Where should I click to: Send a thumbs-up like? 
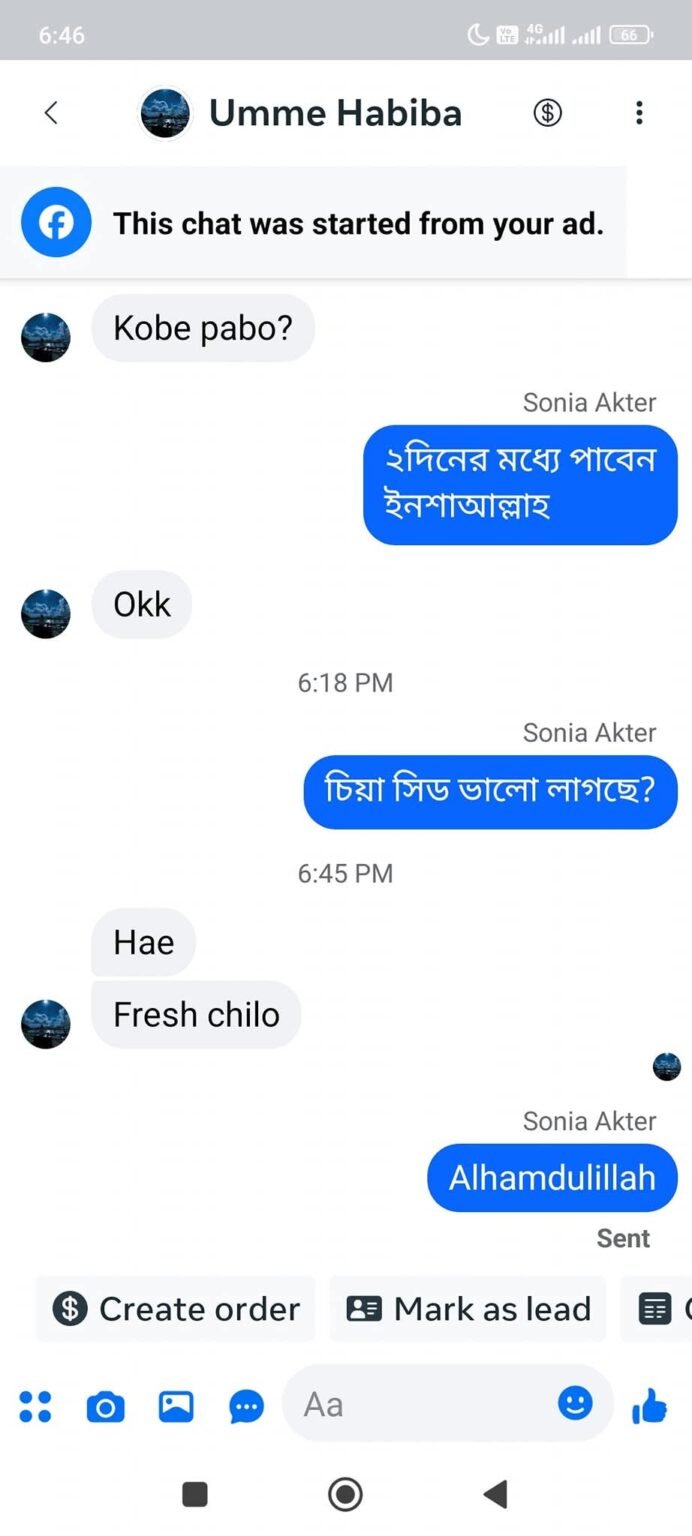pos(649,1407)
